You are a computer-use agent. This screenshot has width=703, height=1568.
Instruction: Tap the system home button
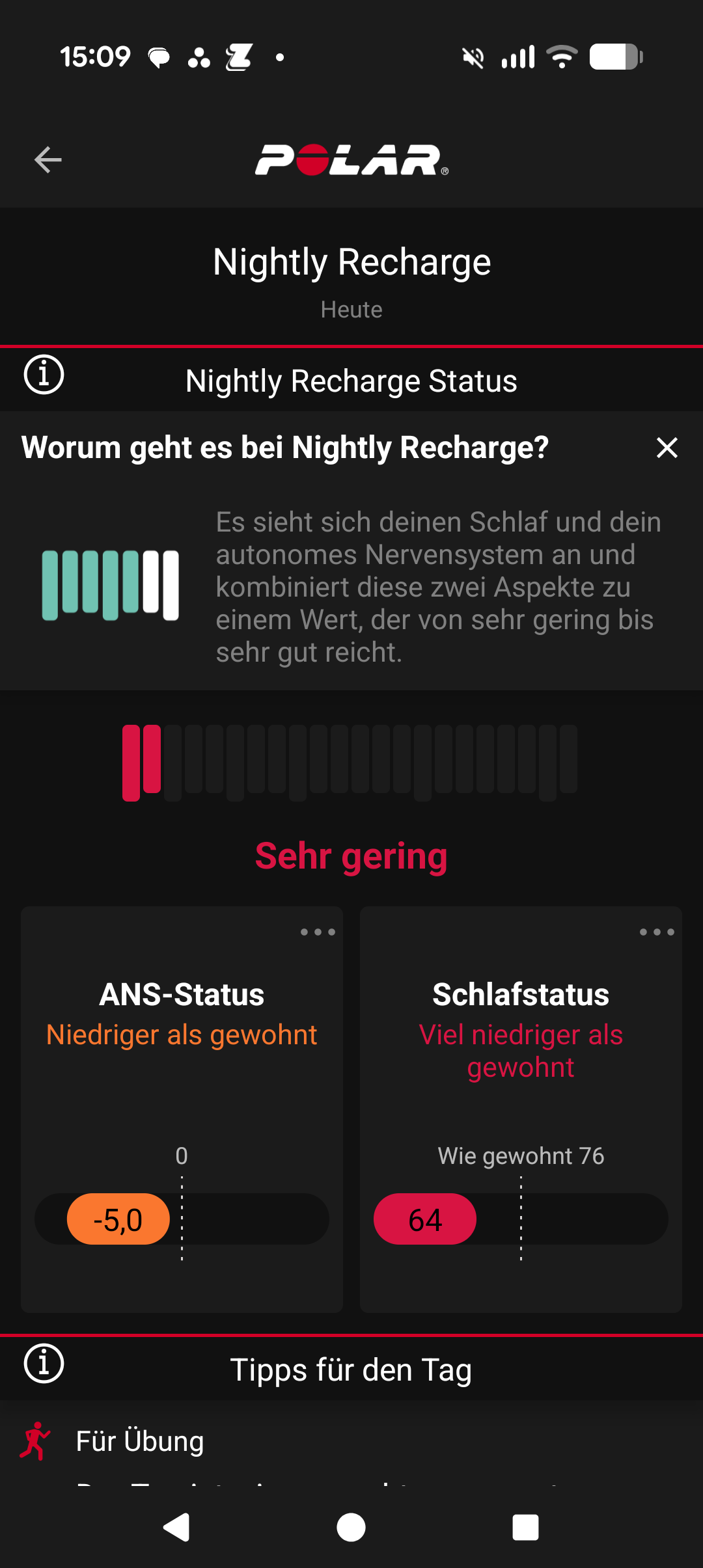pyautogui.click(x=351, y=1527)
